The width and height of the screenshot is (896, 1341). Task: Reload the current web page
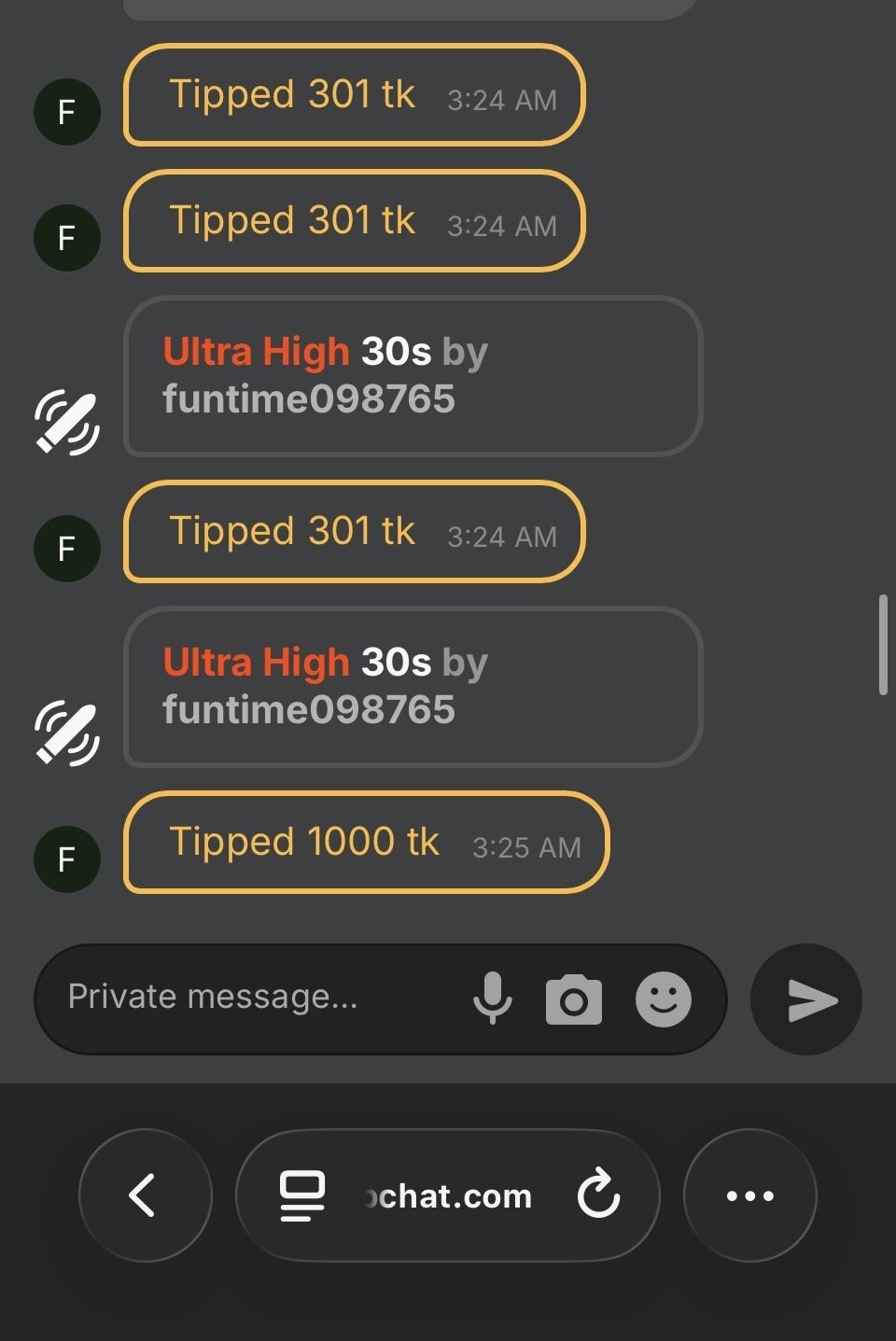tap(598, 1195)
